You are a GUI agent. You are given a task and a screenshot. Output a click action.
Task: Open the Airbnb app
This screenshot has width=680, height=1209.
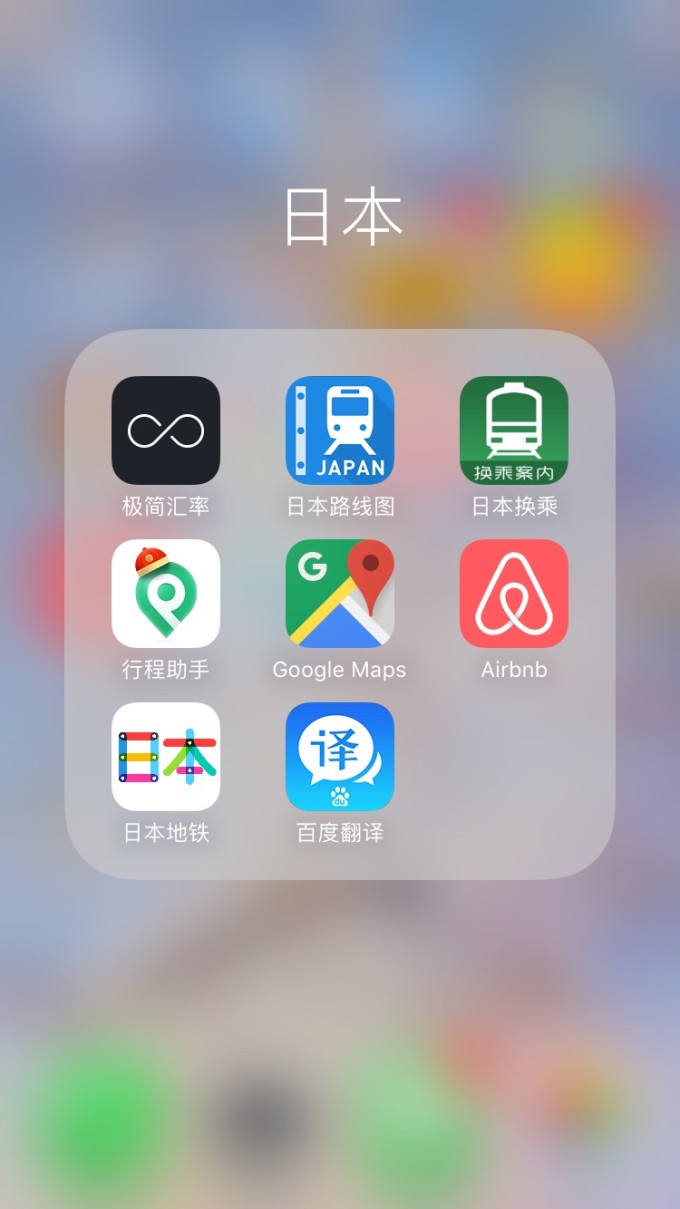514,593
